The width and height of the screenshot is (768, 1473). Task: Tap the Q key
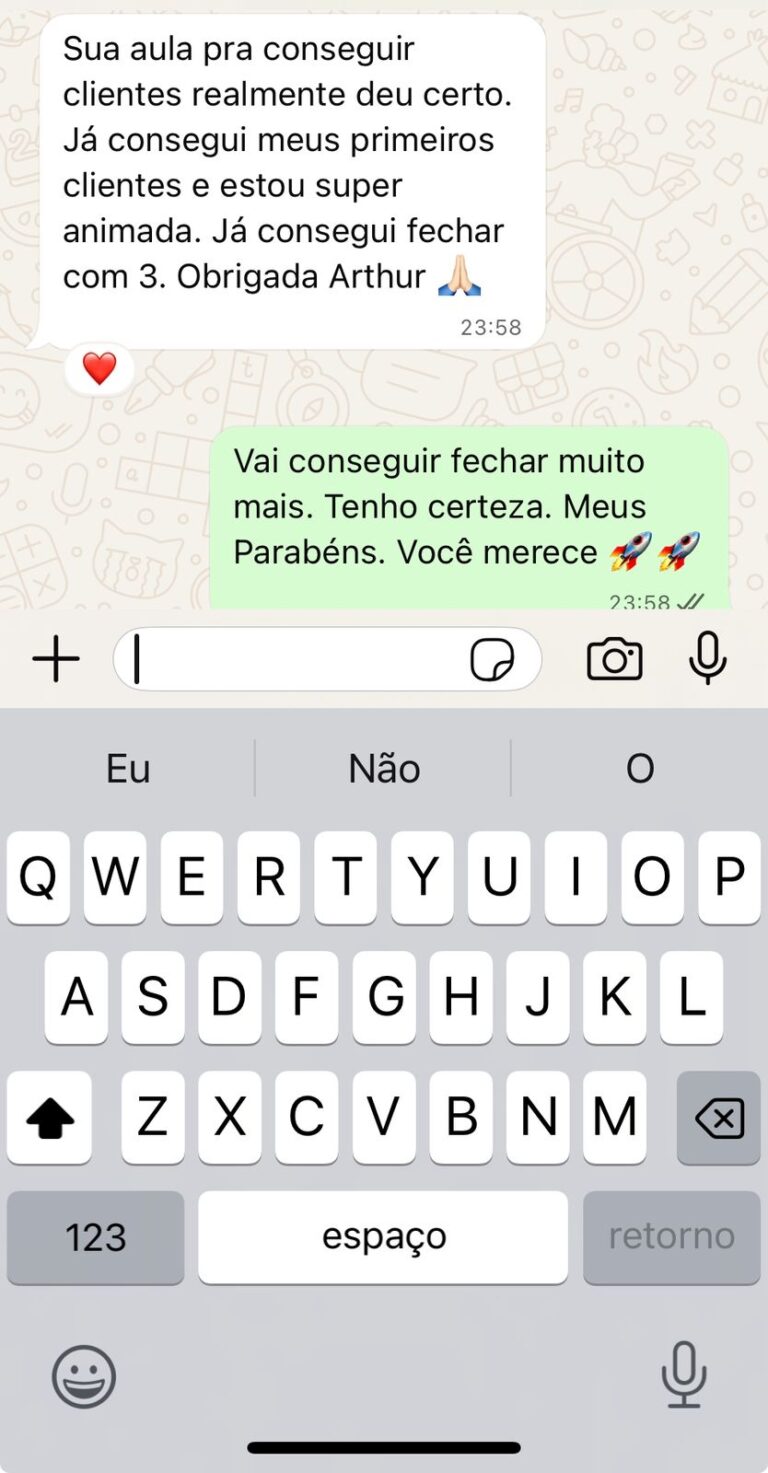pos(38,878)
